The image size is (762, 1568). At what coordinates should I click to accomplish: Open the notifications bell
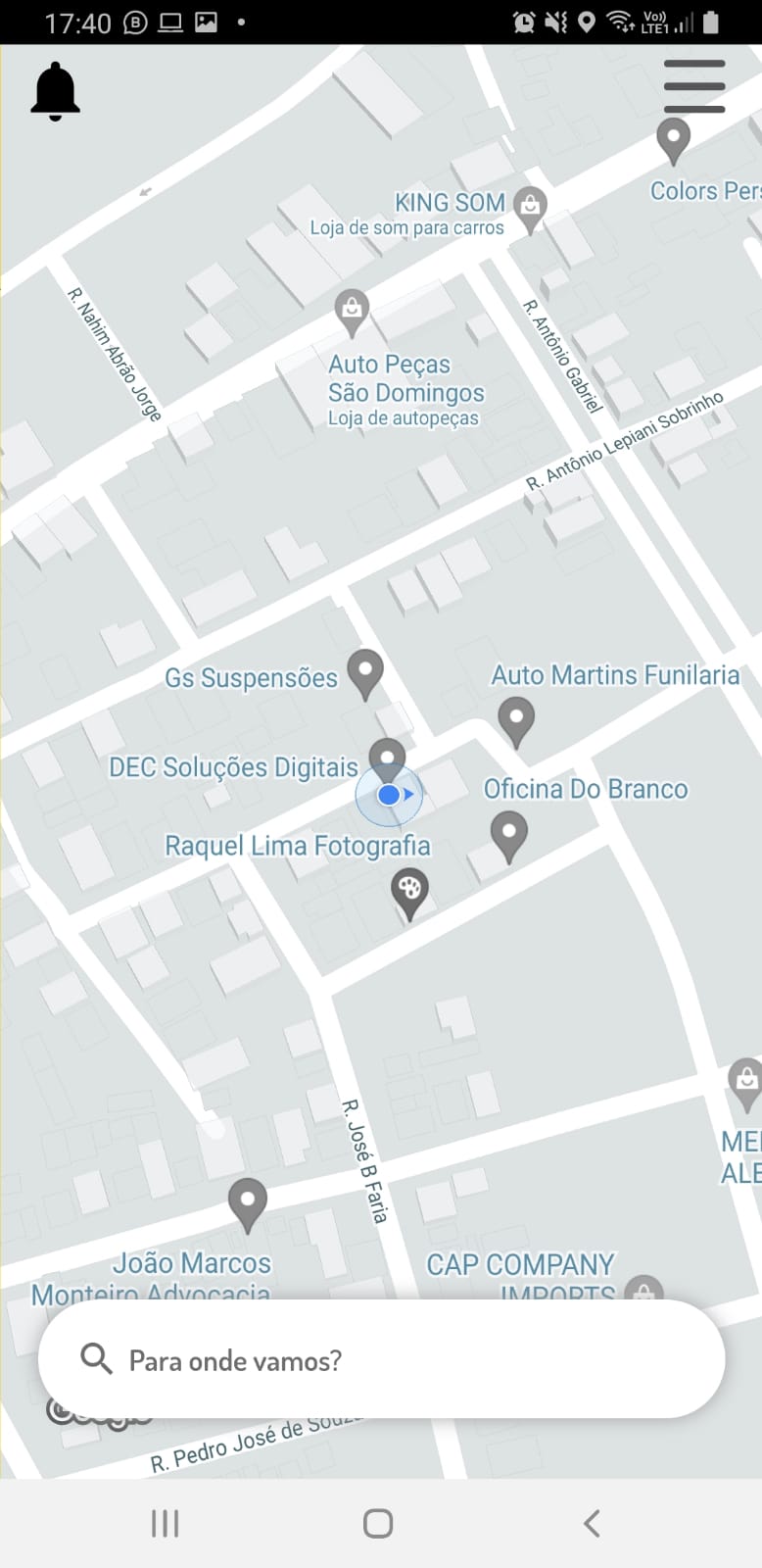56,91
